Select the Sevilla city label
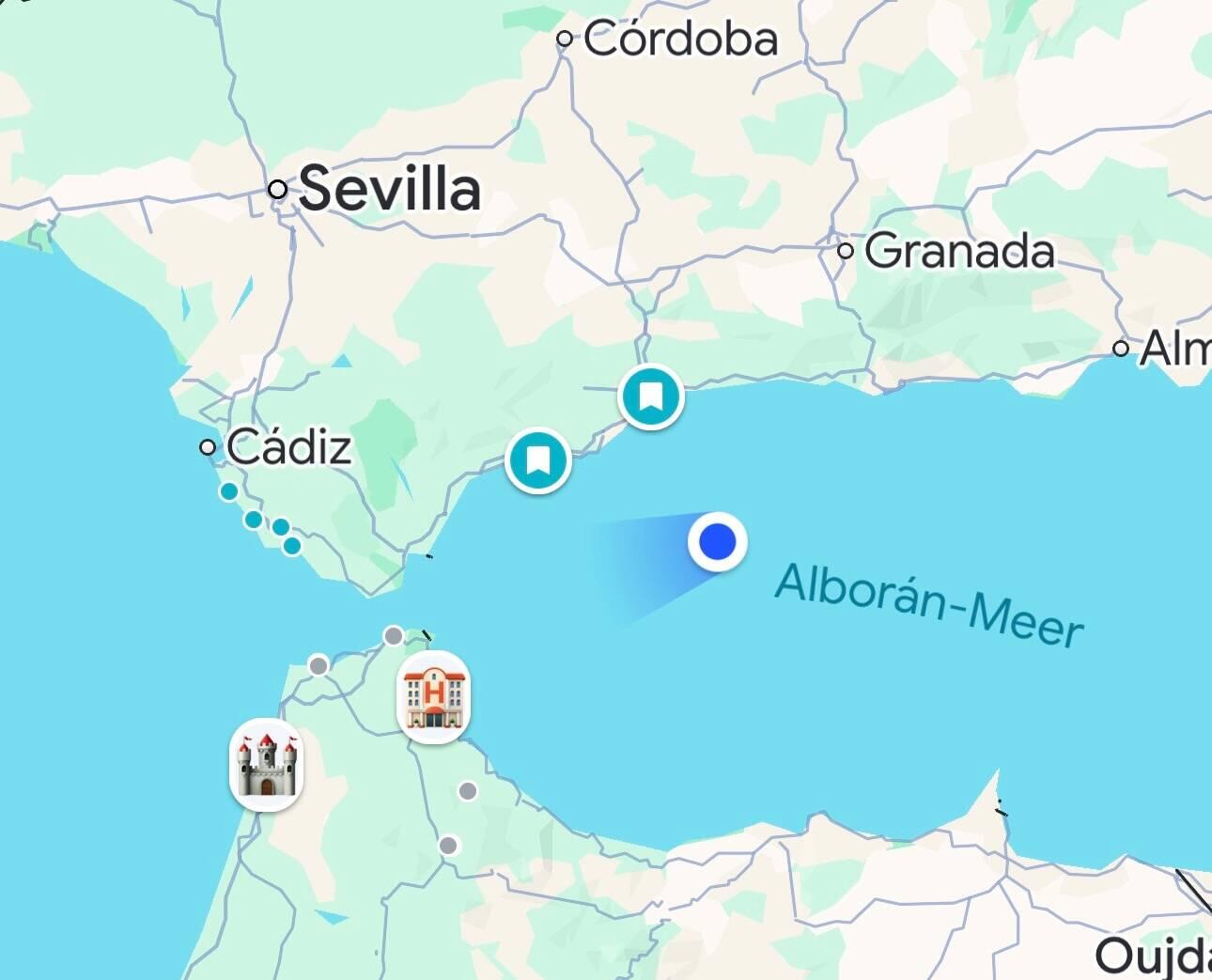The width and height of the screenshot is (1212, 980). [388, 189]
